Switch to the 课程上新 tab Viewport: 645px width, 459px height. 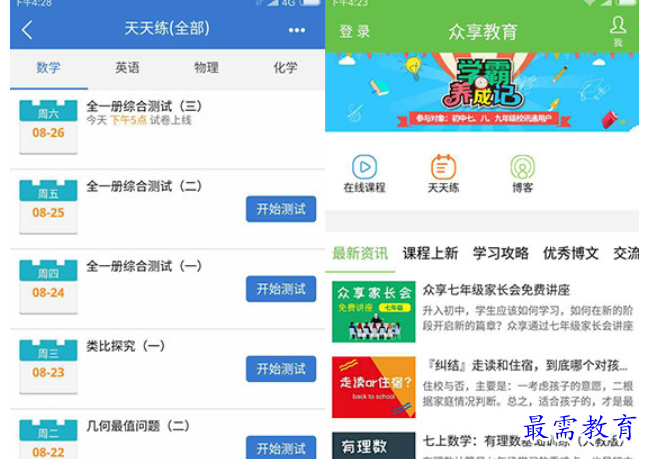(430, 253)
